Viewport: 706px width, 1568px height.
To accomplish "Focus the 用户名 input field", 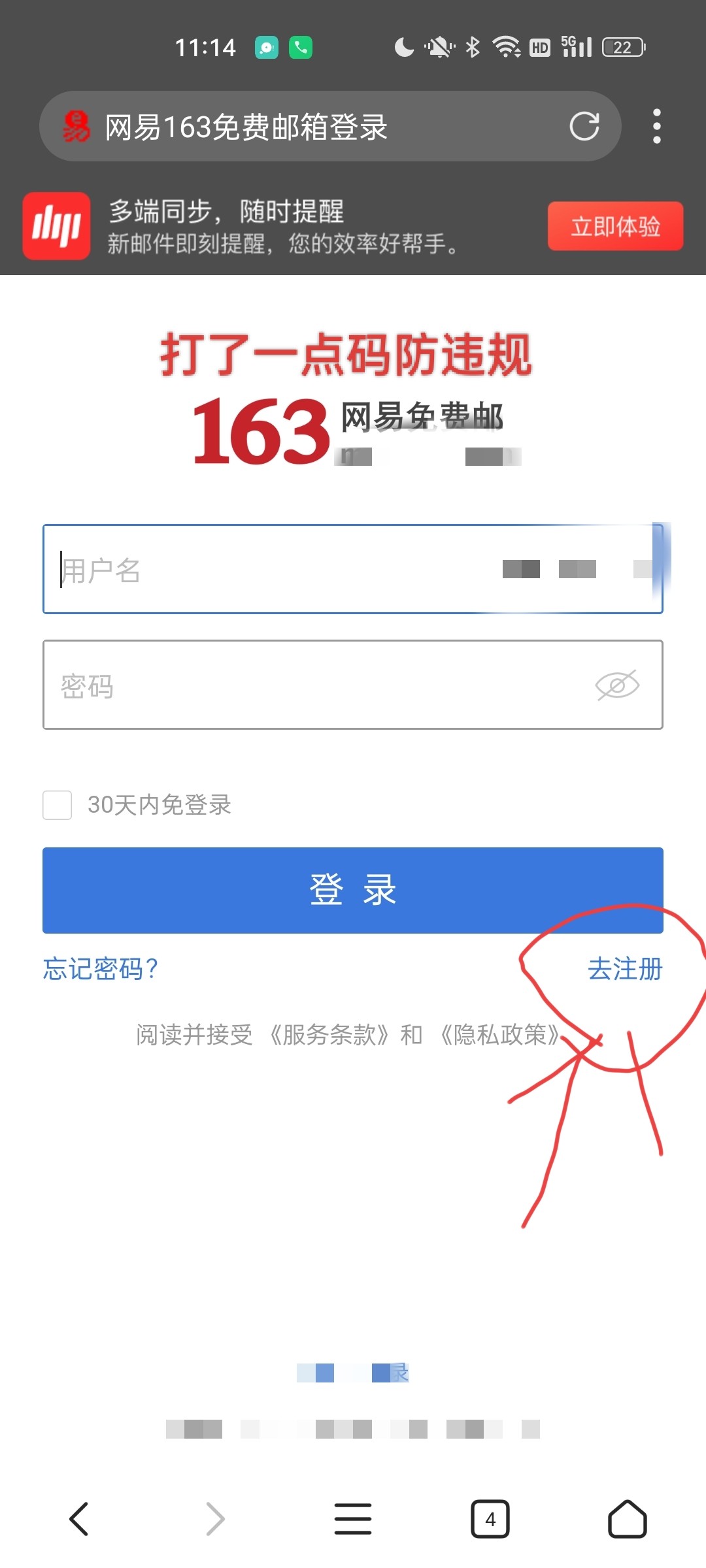I will coord(353,569).
